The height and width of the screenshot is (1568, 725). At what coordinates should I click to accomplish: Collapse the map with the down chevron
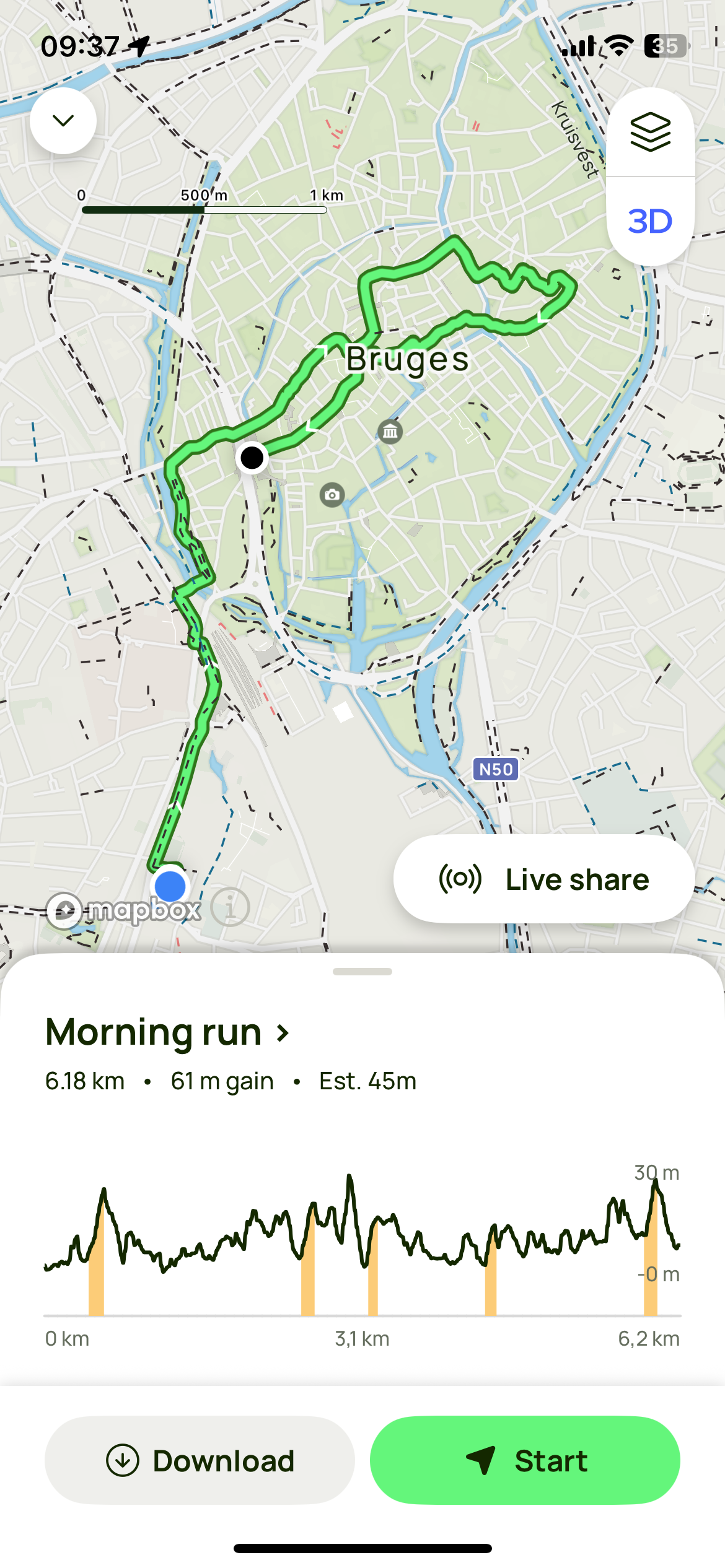(x=63, y=121)
